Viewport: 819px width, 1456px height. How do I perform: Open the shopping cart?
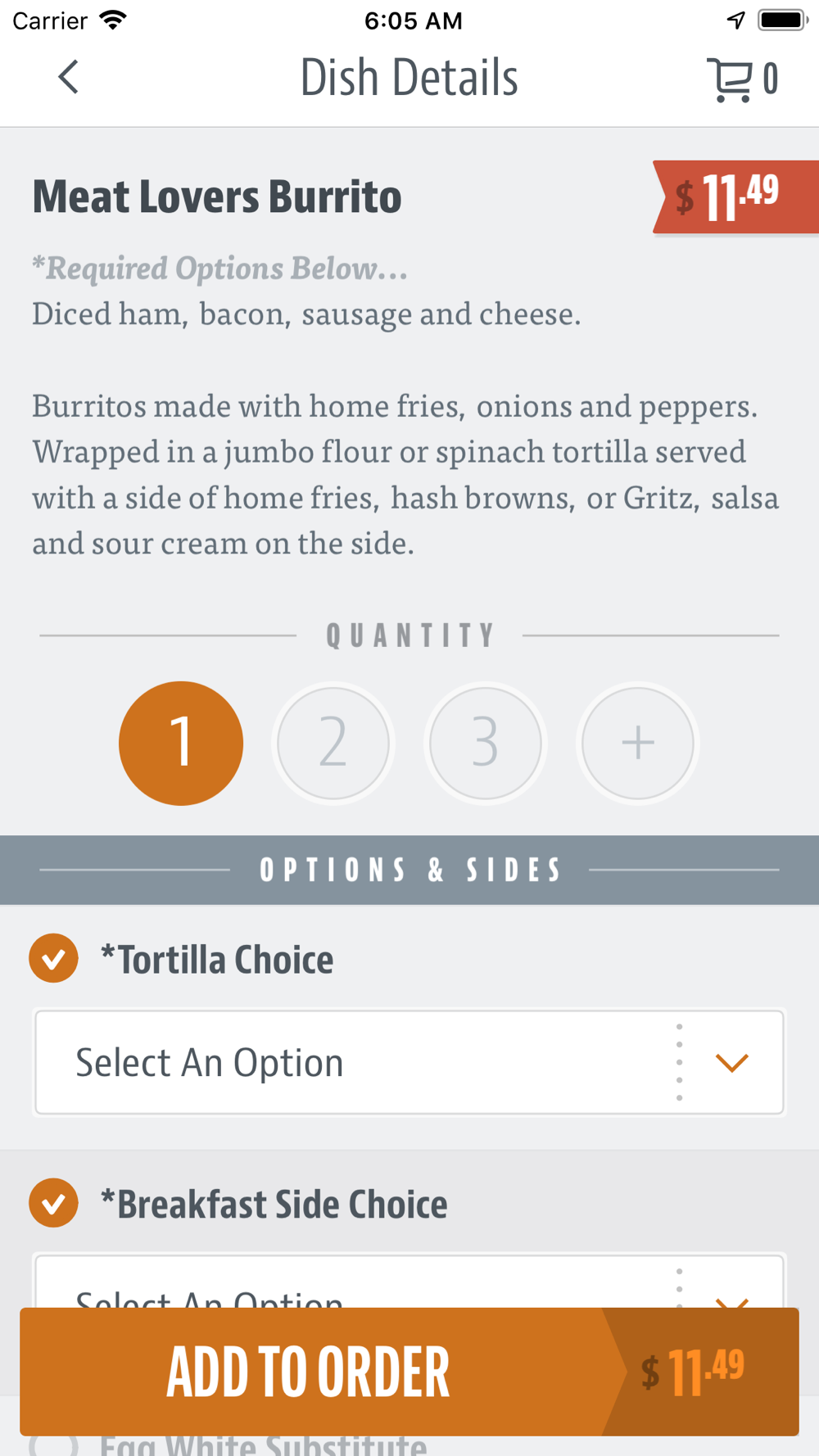(x=742, y=79)
